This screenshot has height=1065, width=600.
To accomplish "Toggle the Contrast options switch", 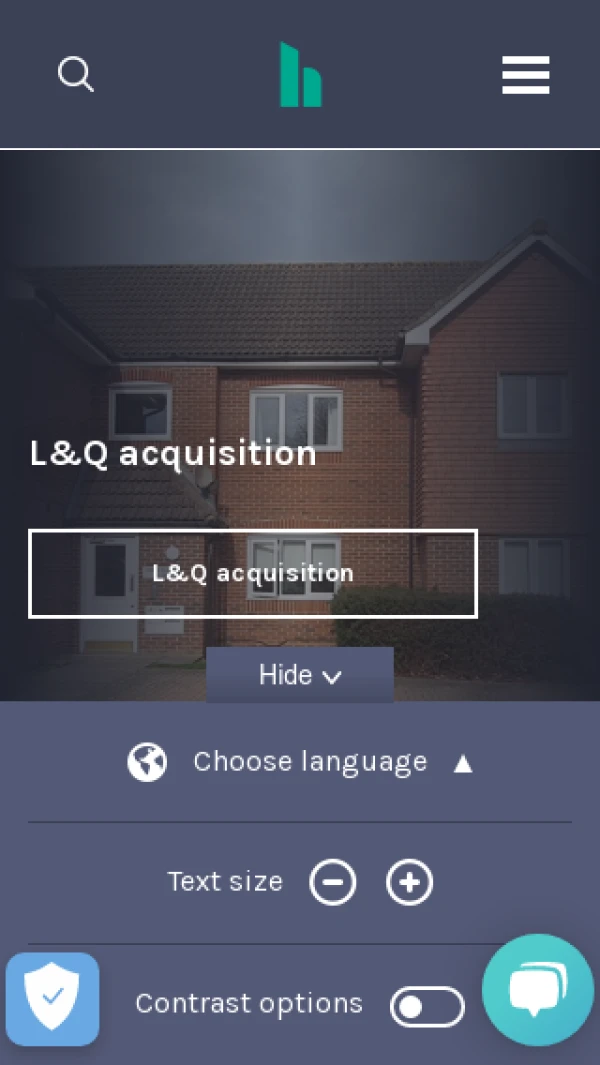I will pyautogui.click(x=427, y=1006).
